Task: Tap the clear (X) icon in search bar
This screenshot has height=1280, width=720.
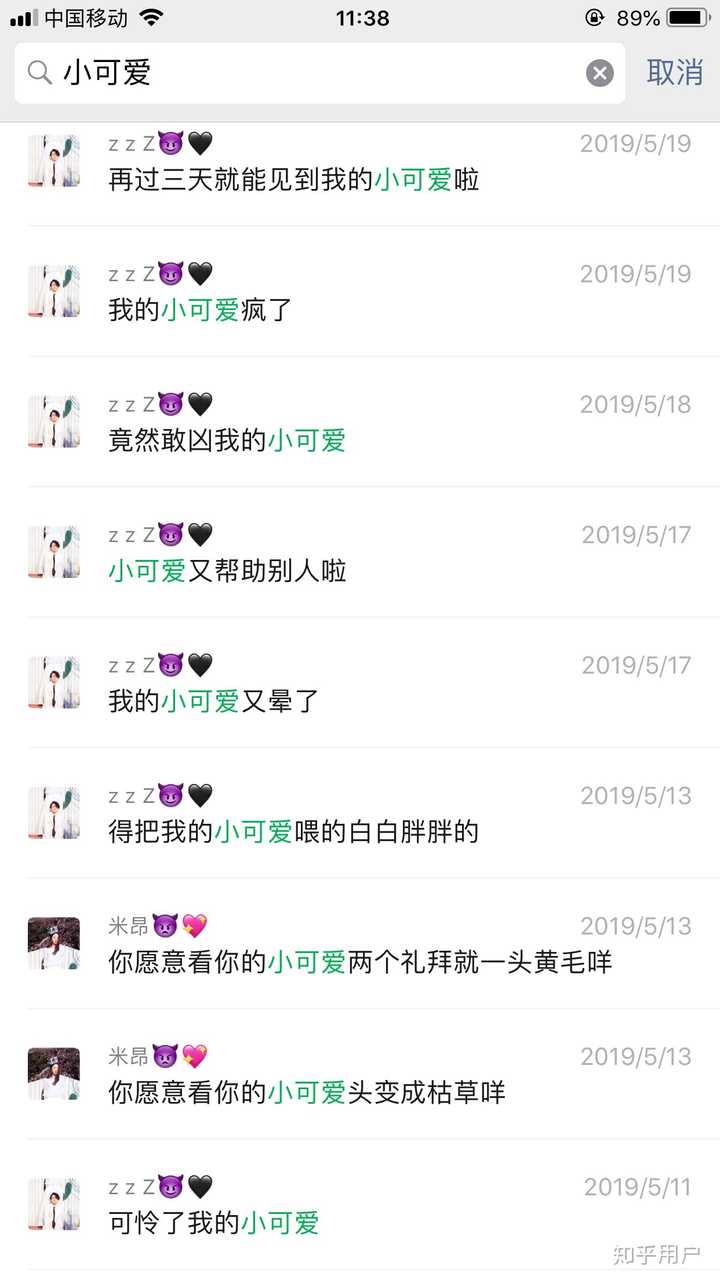Action: click(x=599, y=72)
